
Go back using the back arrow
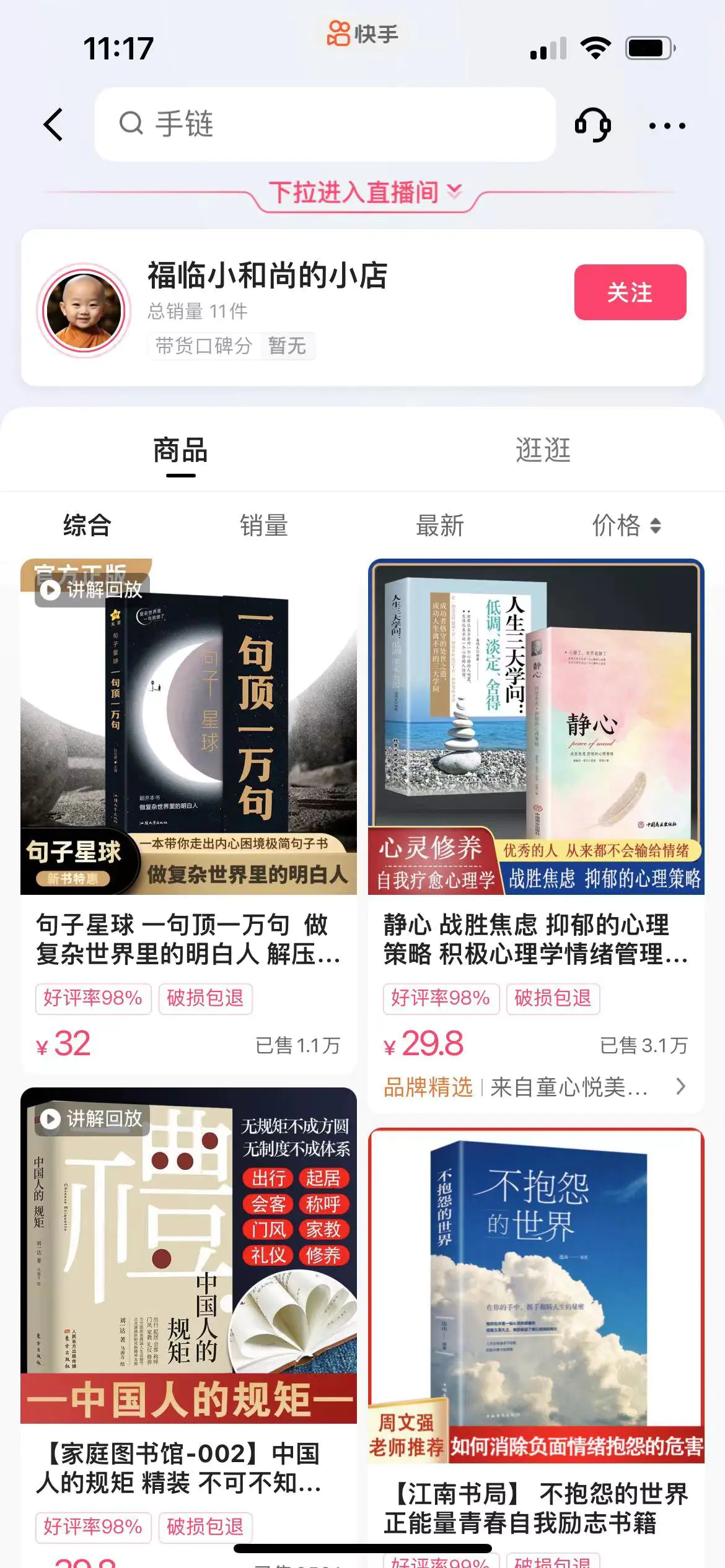(54, 124)
